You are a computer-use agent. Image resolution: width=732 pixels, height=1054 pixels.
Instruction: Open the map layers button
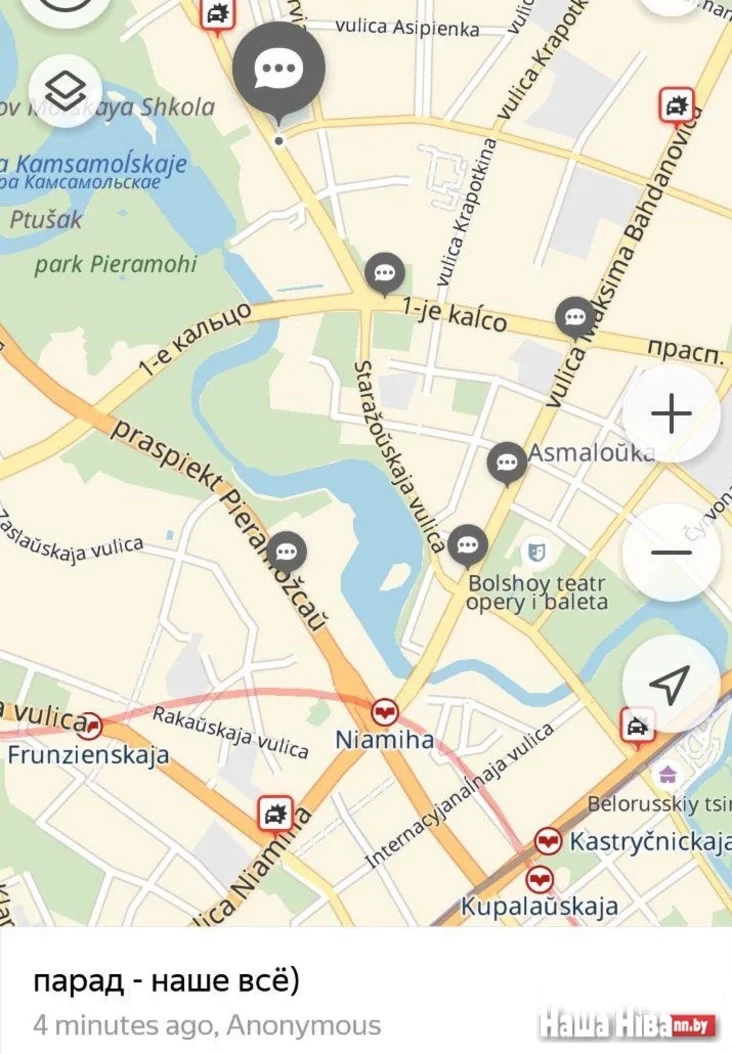(x=66, y=92)
